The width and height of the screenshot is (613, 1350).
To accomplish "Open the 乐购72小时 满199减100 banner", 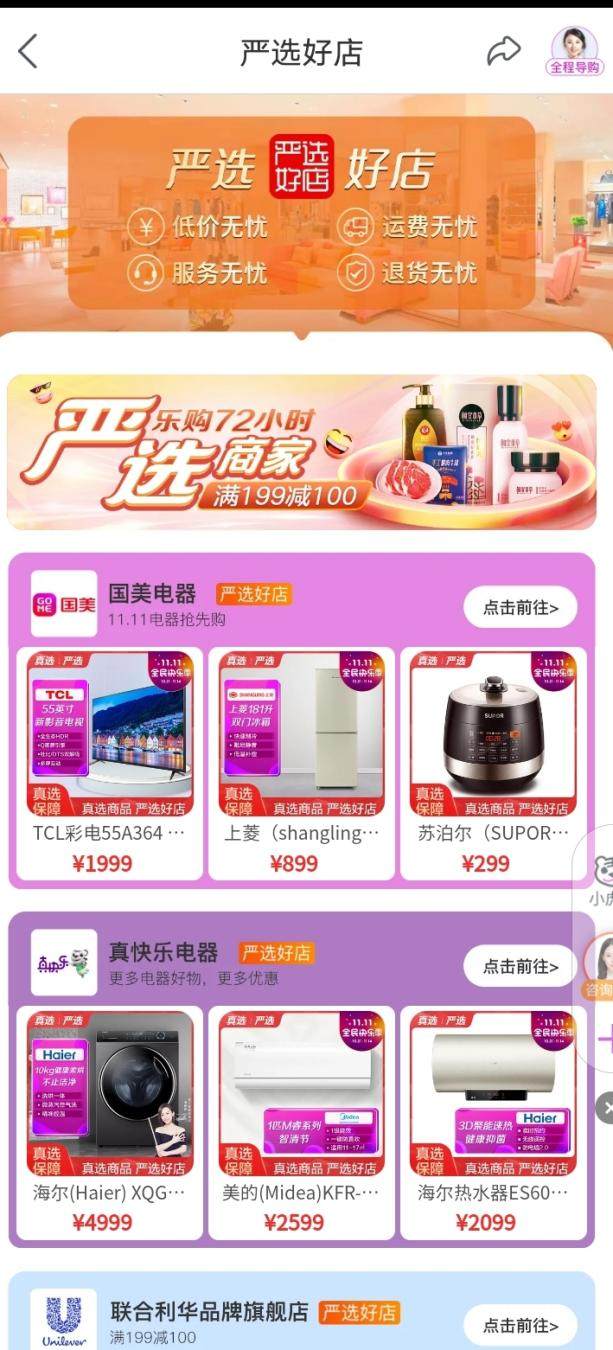I will click(x=302, y=452).
